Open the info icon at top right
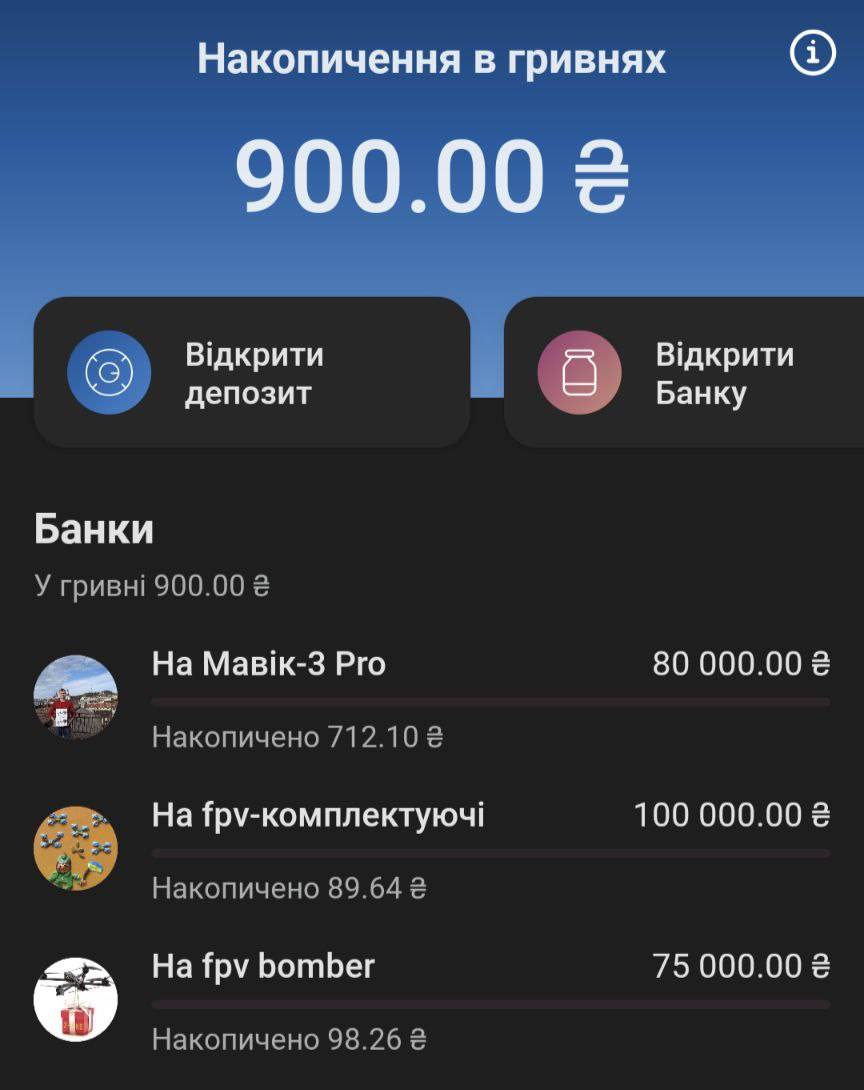 tap(812, 54)
